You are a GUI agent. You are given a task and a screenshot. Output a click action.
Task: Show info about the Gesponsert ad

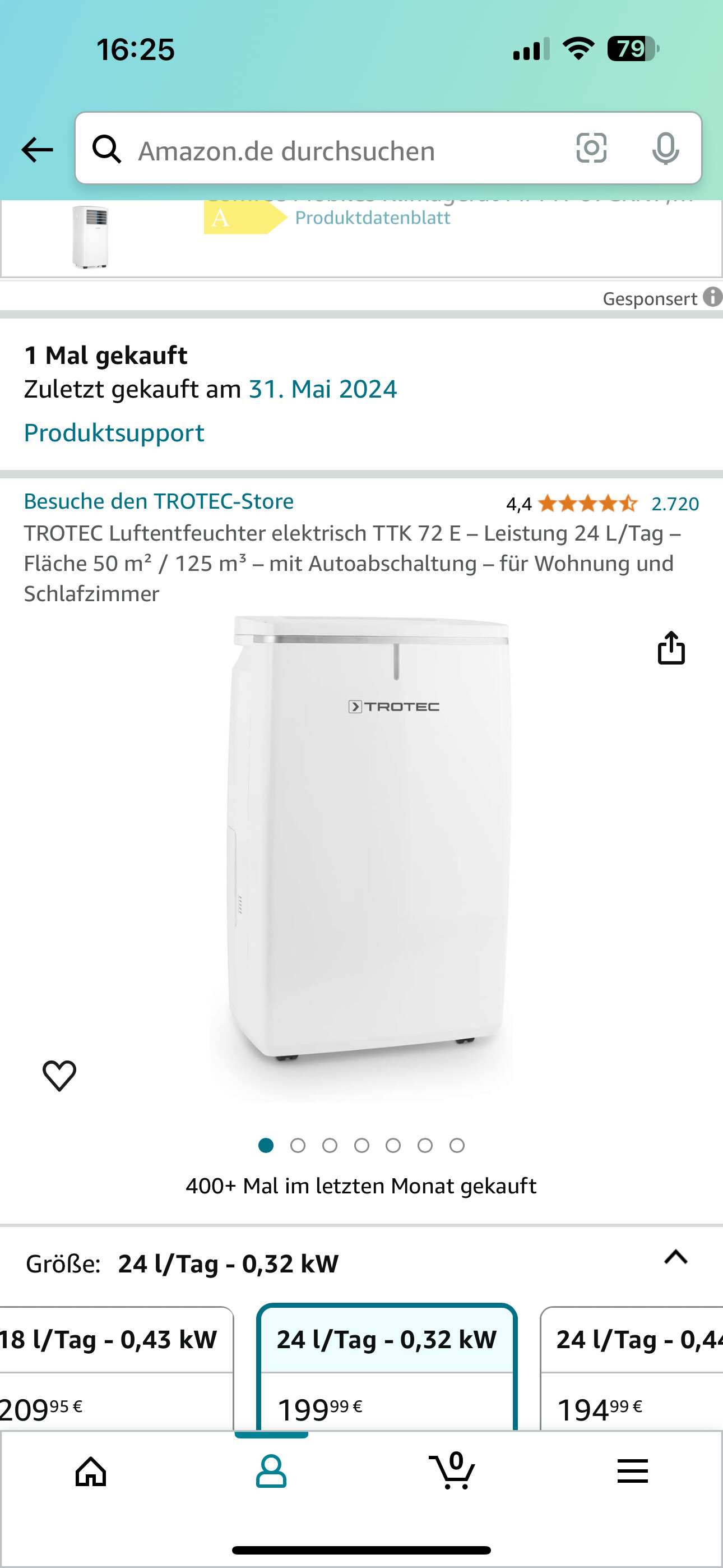711,297
